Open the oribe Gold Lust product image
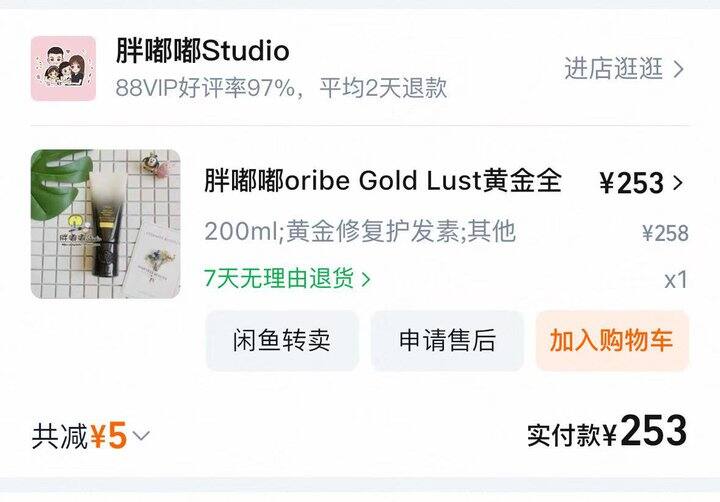The width and height of the screenshot is (720, 502). (106, 224)
